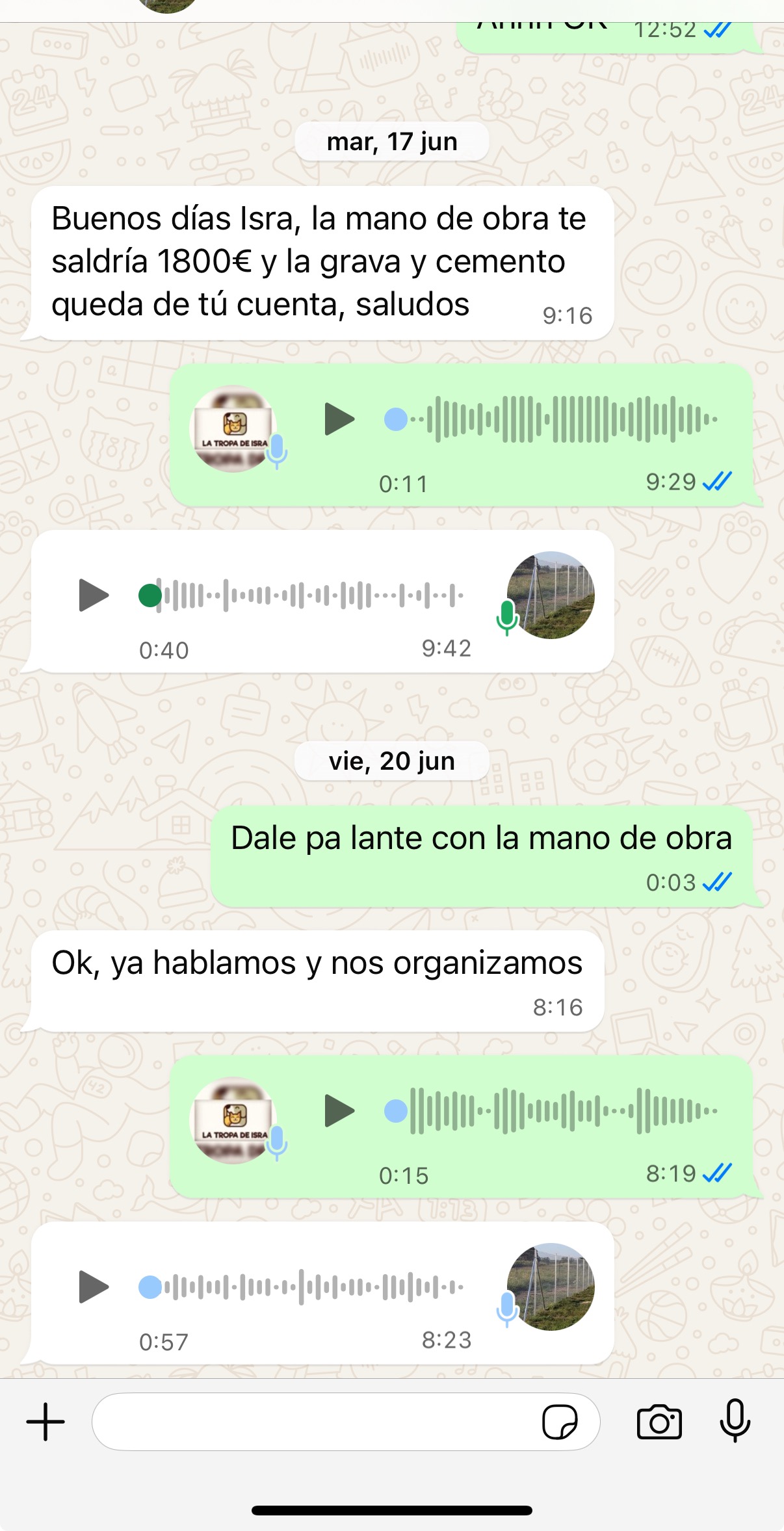
Task: Open the camera to send a photo
Action: pyautogui.click(x=659, y=1422)
